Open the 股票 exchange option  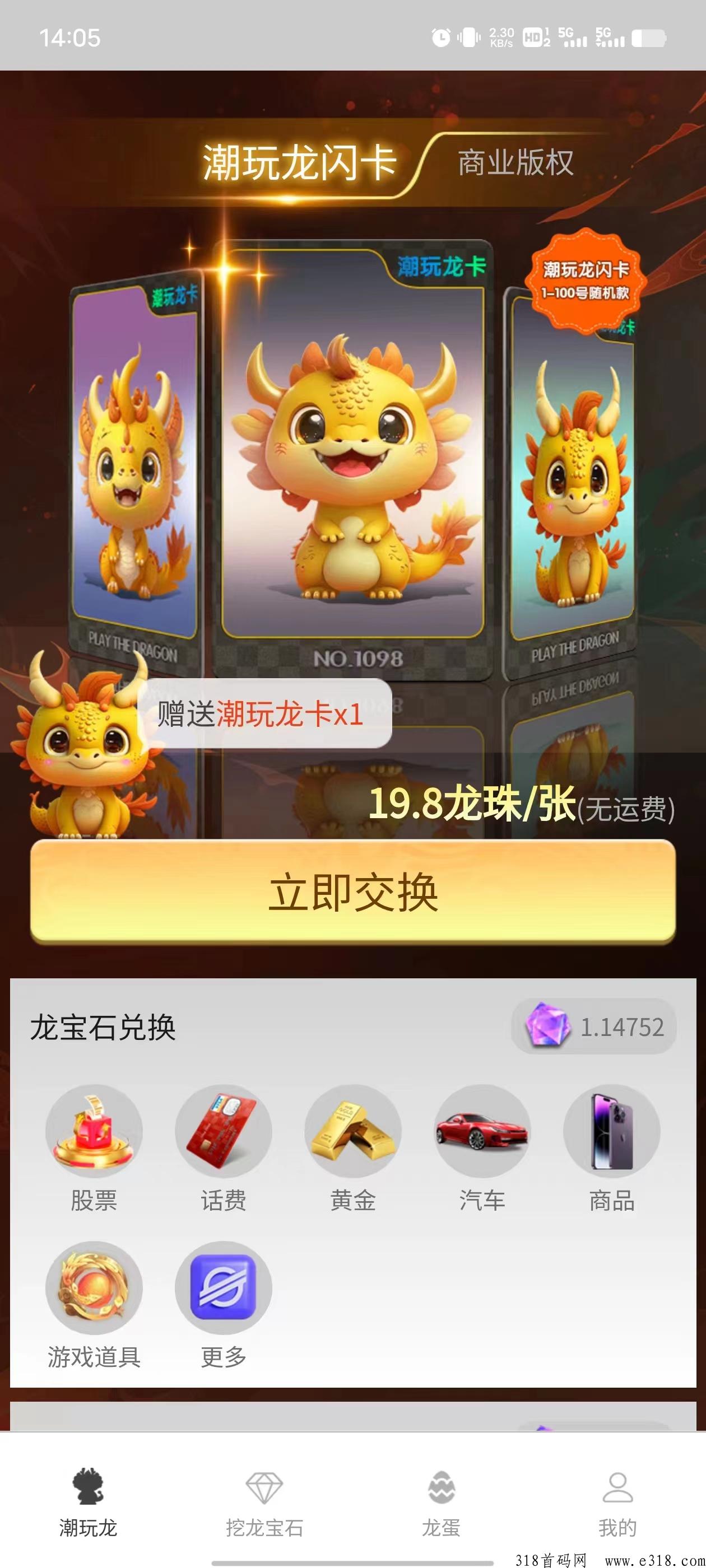pyautogui.click(x=94, y=1149)
